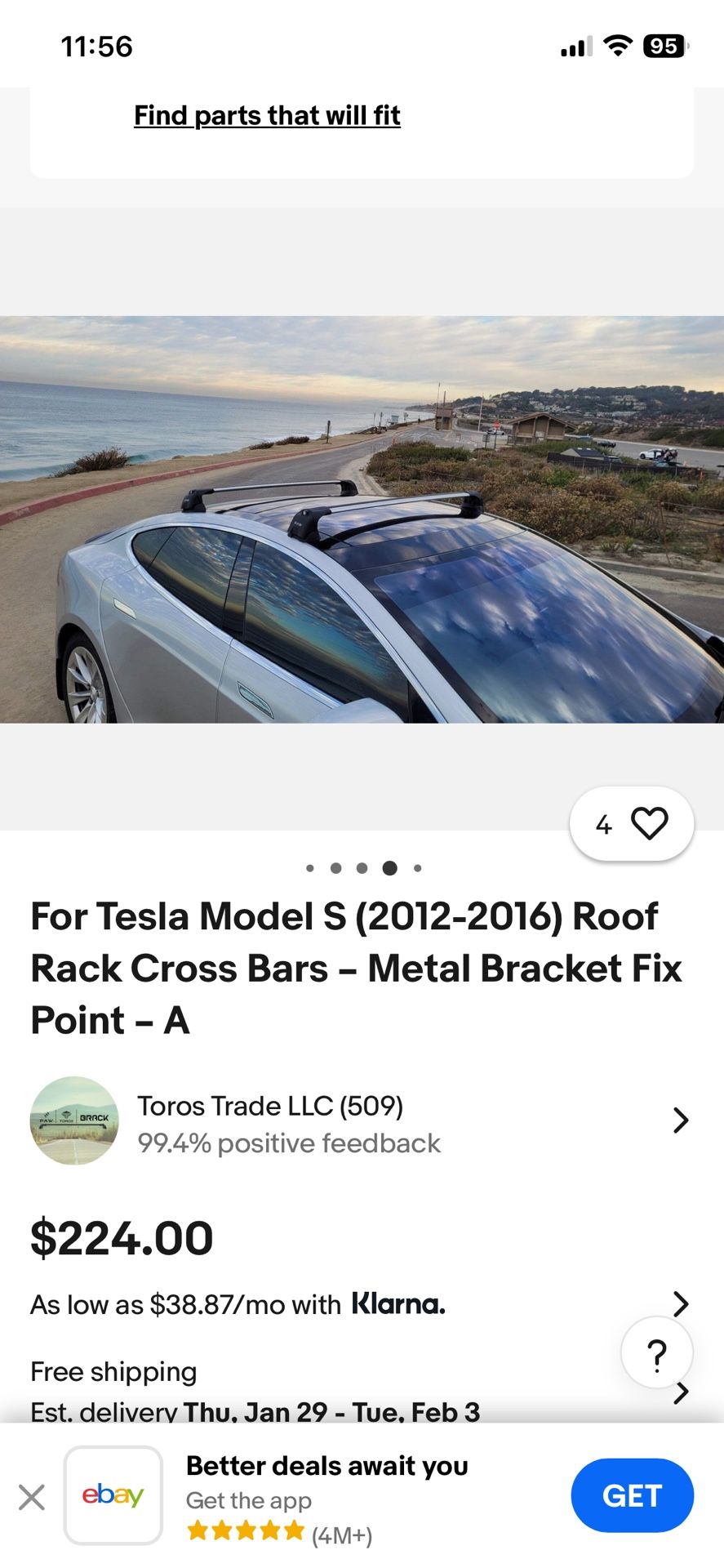Open the eBay app banner logo

[113, 1495]
